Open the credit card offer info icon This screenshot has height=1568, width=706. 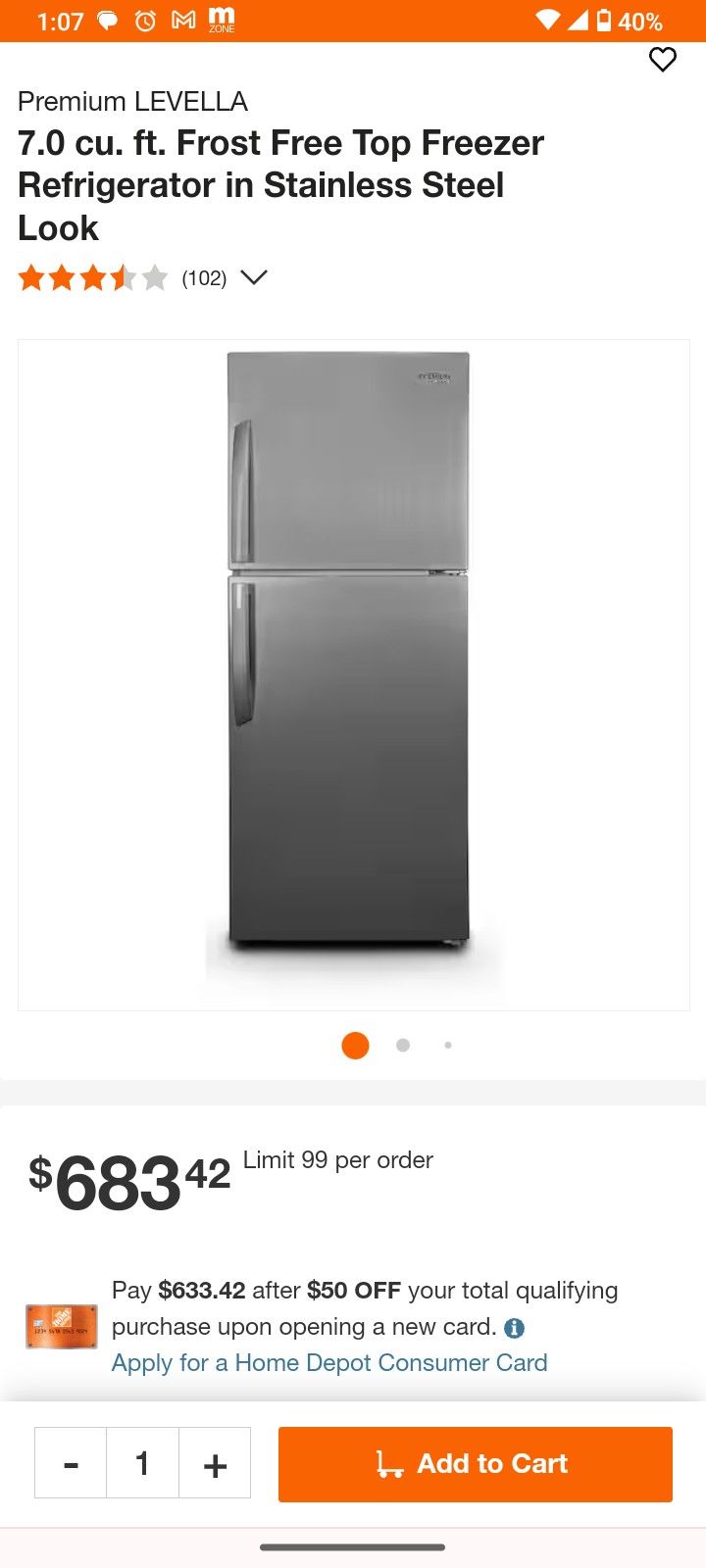[514, 1328]
